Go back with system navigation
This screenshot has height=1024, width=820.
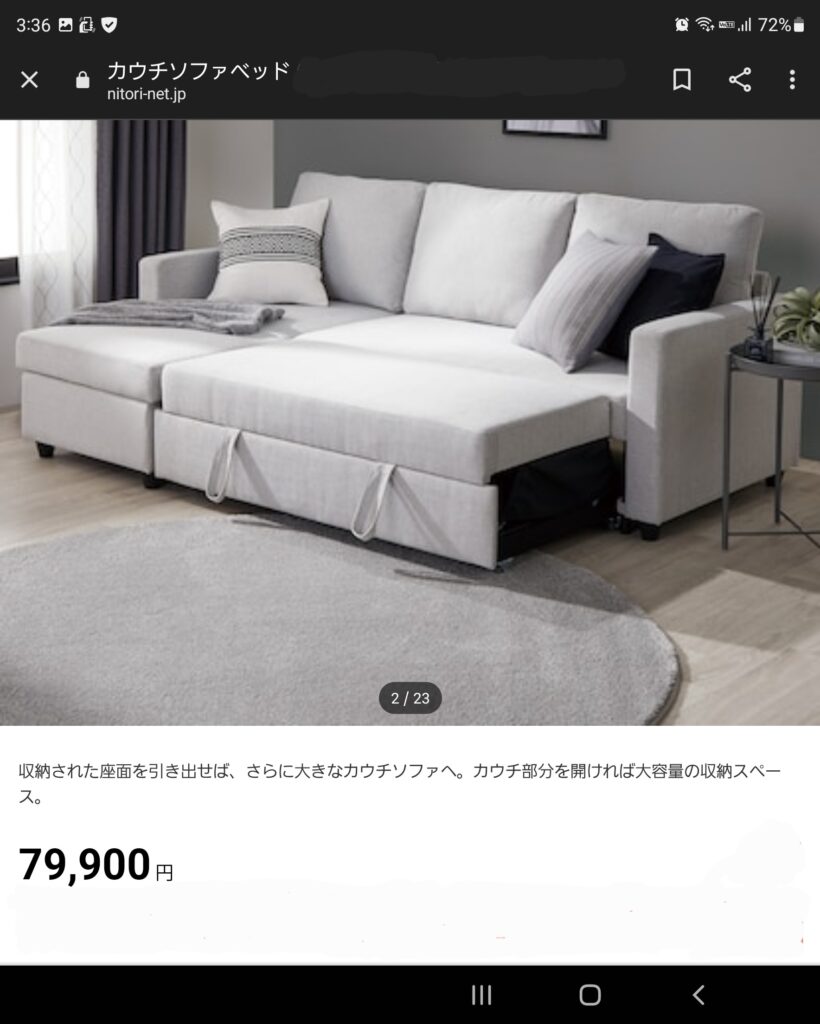699,994
